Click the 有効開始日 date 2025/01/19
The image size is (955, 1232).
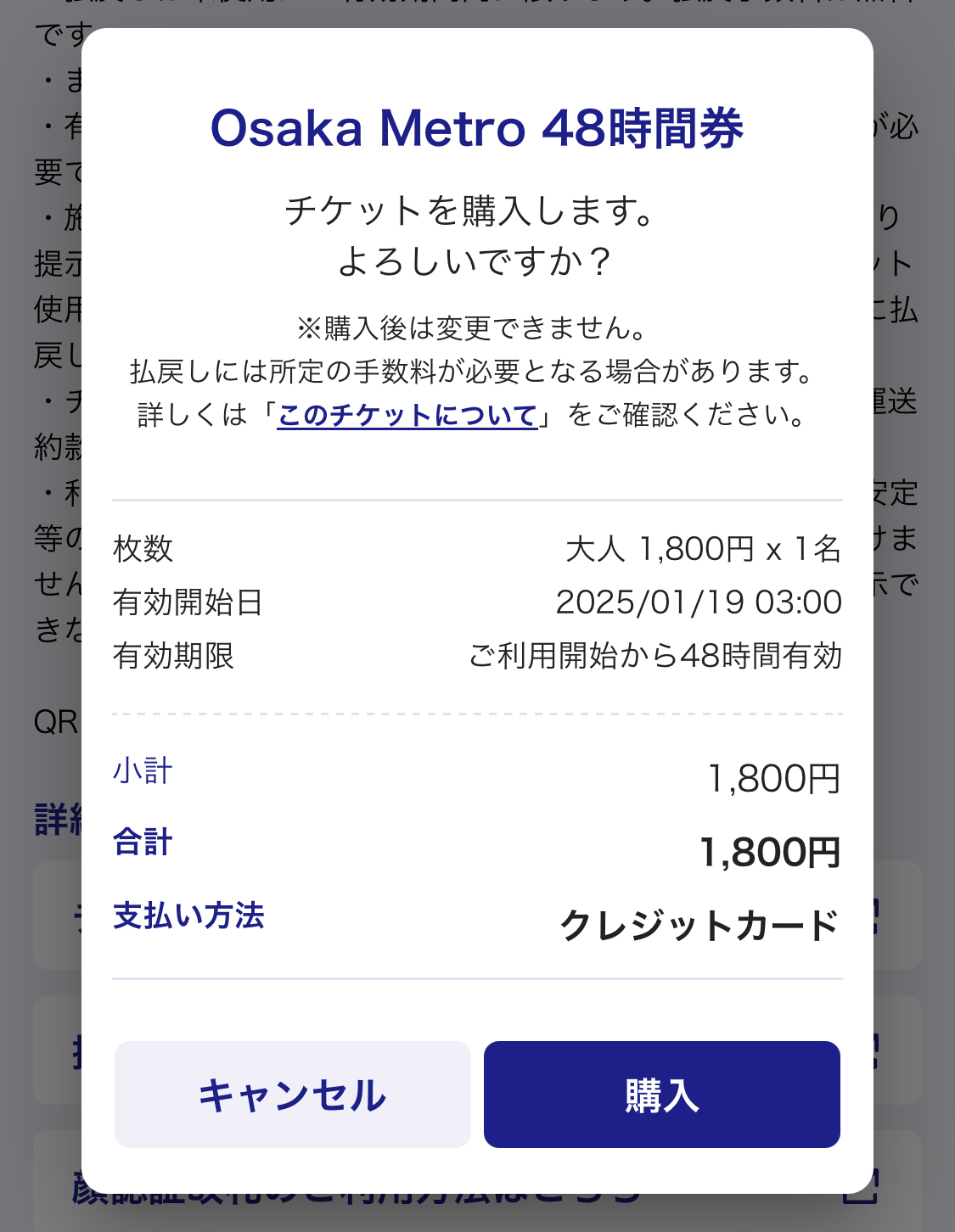(698, 602)
